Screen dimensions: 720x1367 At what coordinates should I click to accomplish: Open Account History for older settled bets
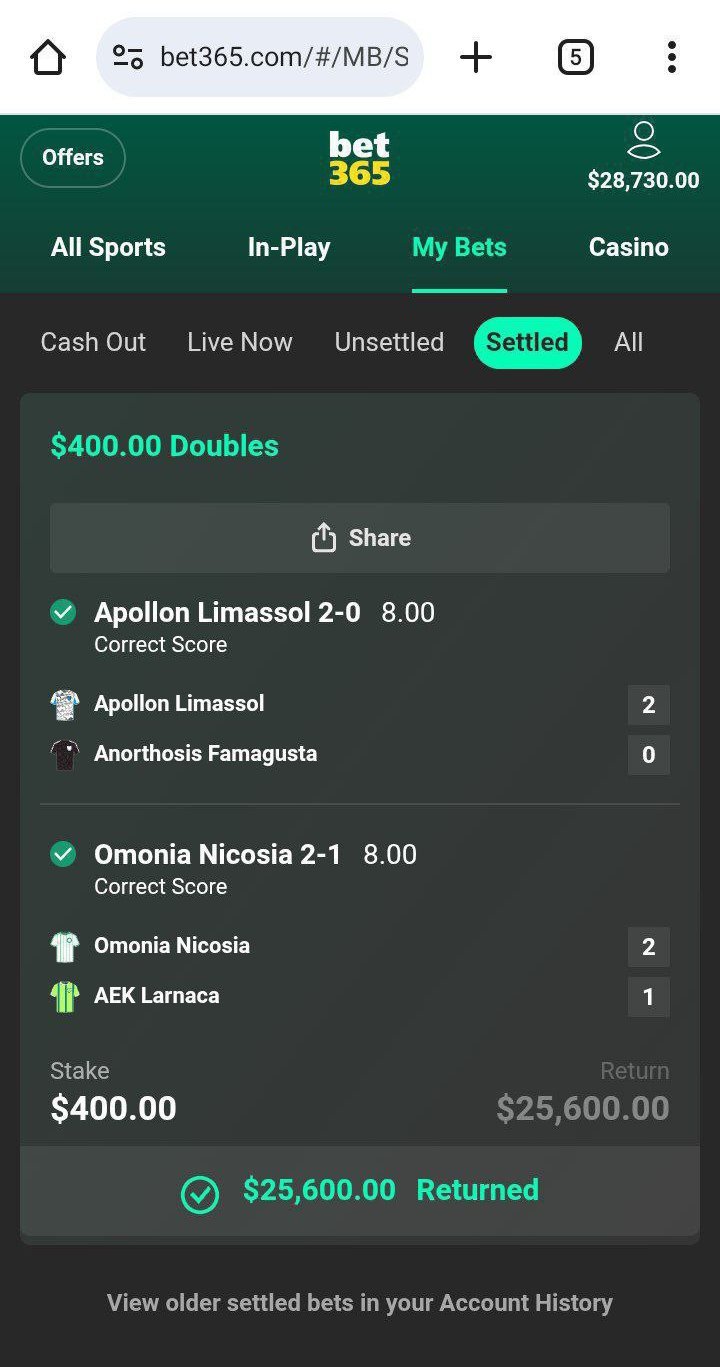pos(360,1303)
